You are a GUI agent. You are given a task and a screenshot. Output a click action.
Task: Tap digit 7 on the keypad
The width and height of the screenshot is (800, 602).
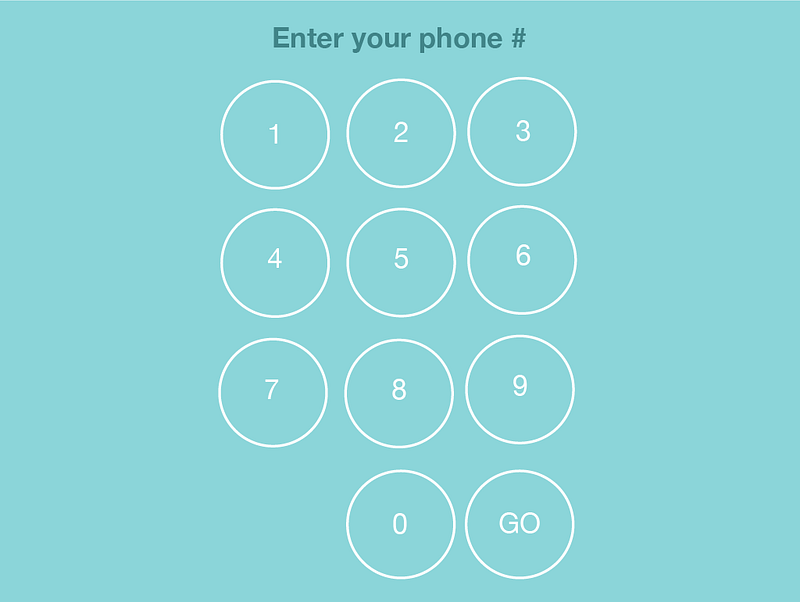pos(273,392)
